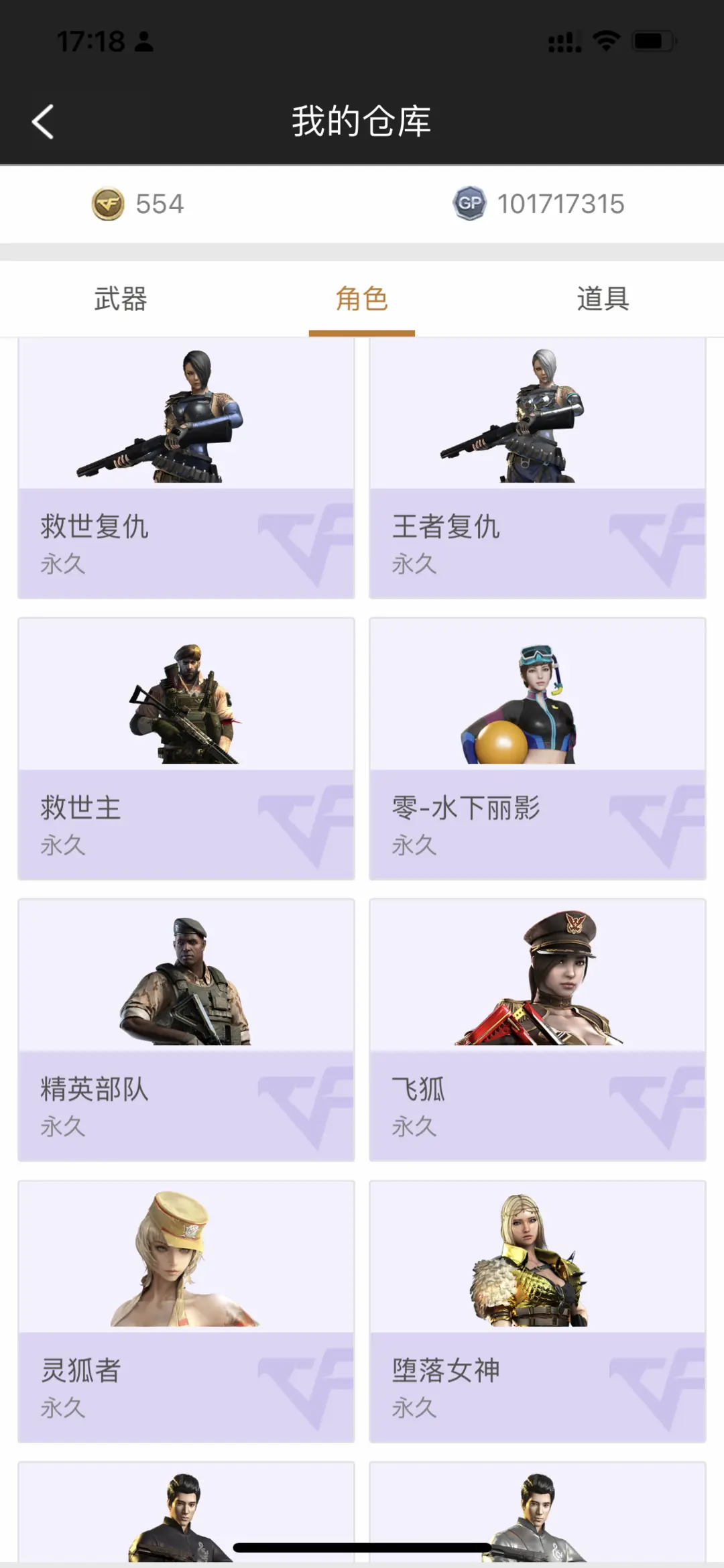724x1568 pixels.
Task: Open the 零-水下丽影 character card
Action: (x=538, y=749)
